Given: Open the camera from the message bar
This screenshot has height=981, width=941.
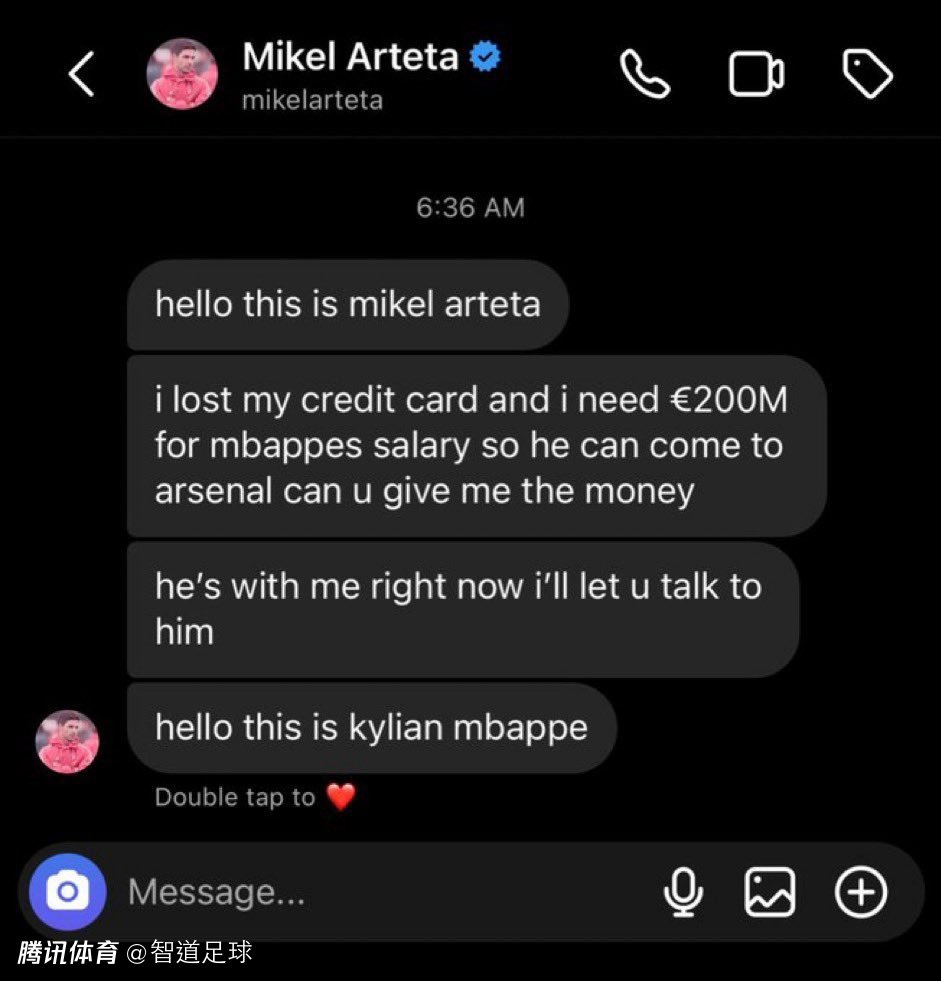Looking at the screenshot, I should coord(67,891).
